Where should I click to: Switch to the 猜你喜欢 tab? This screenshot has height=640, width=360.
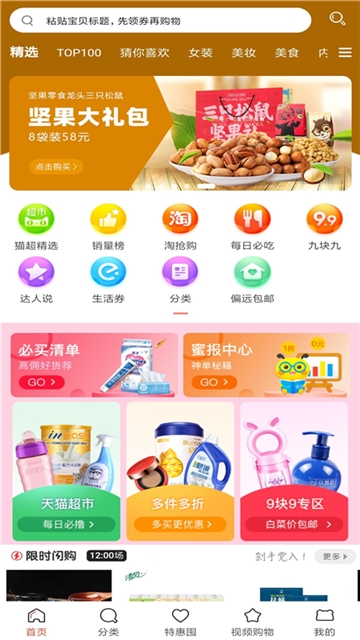tap(144, 53)
